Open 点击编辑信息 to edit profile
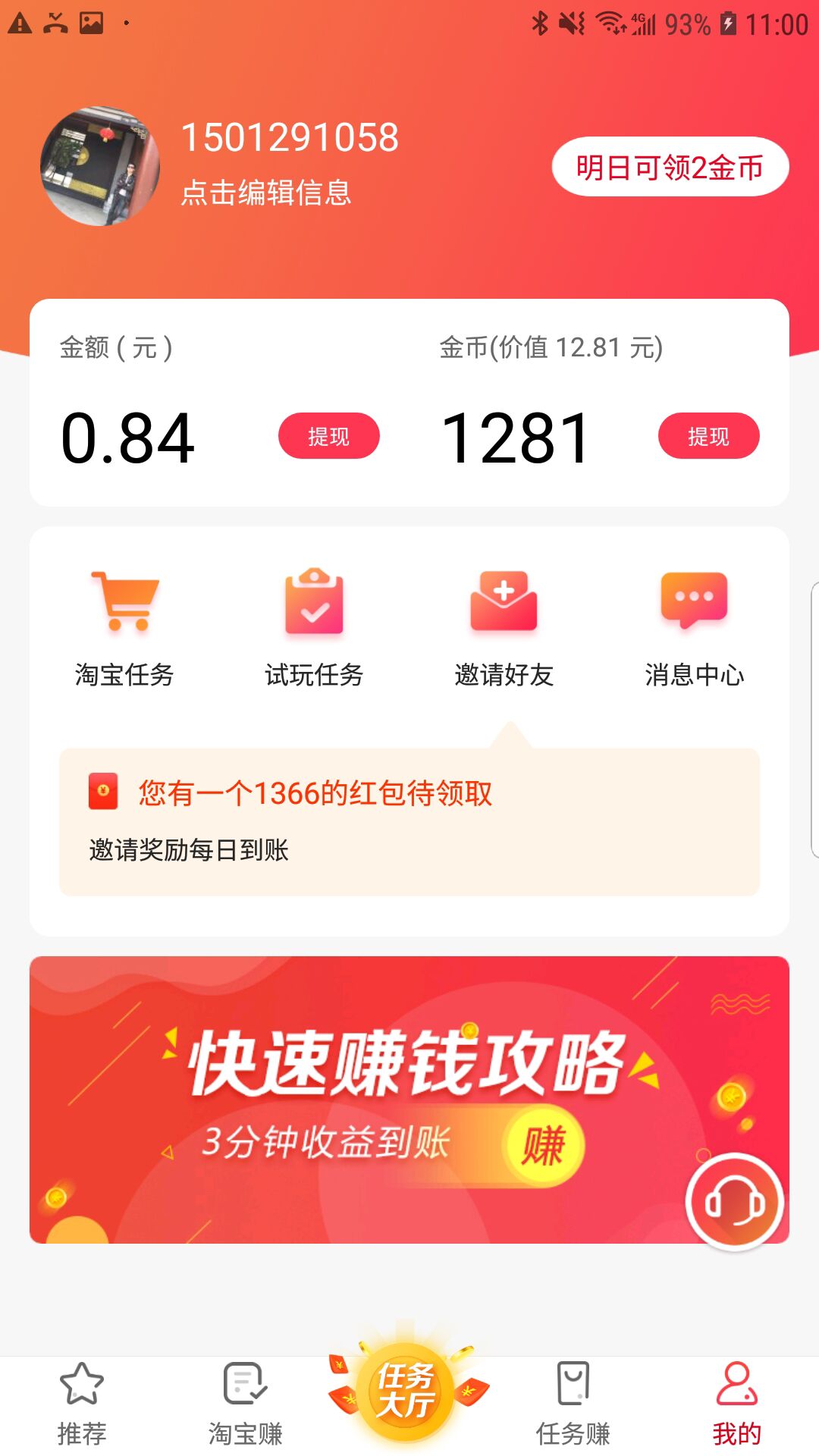Image resolution: width=819 pixels, height=1456 pixels. pos(266,193)
